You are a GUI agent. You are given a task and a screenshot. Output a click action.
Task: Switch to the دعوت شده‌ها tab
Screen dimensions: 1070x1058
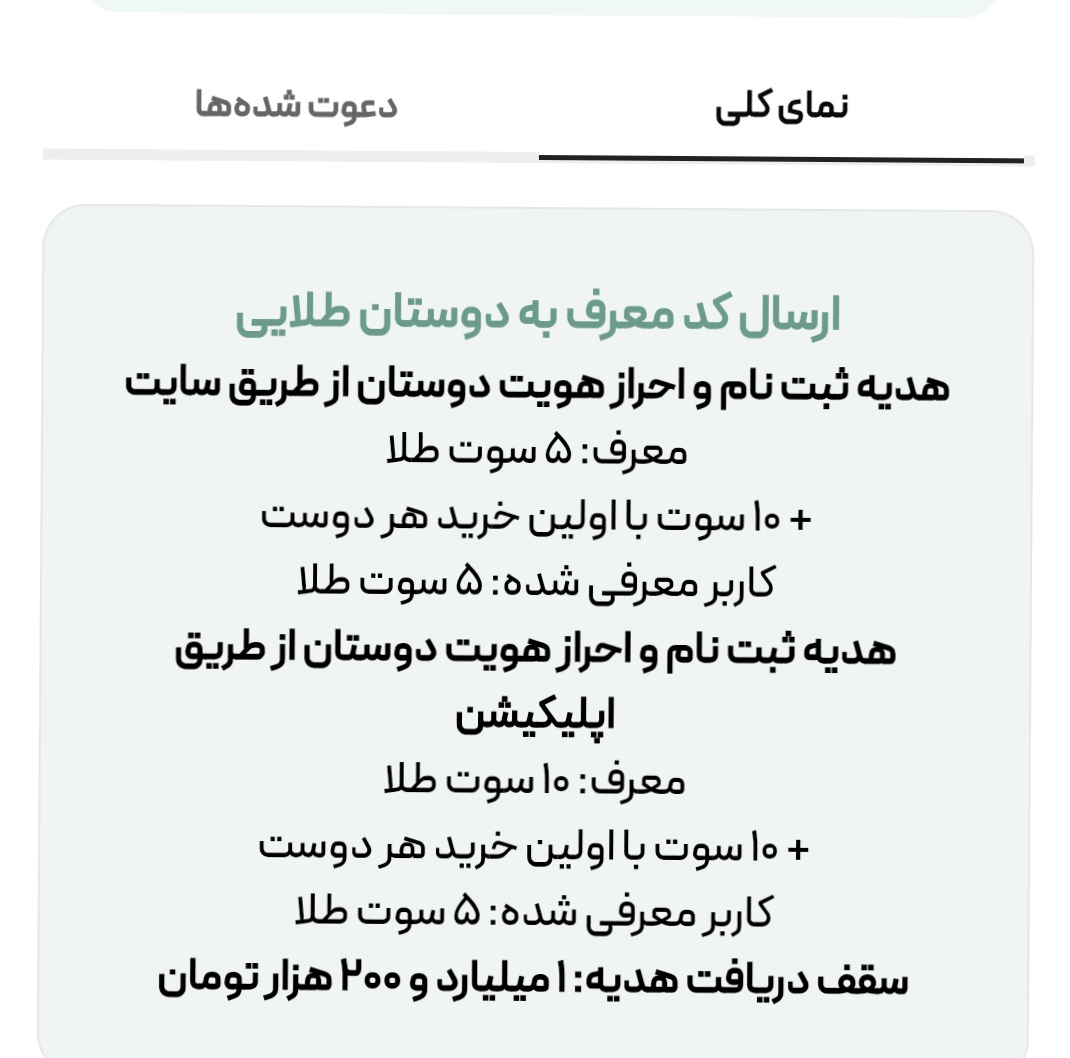(x=295, y=107)
